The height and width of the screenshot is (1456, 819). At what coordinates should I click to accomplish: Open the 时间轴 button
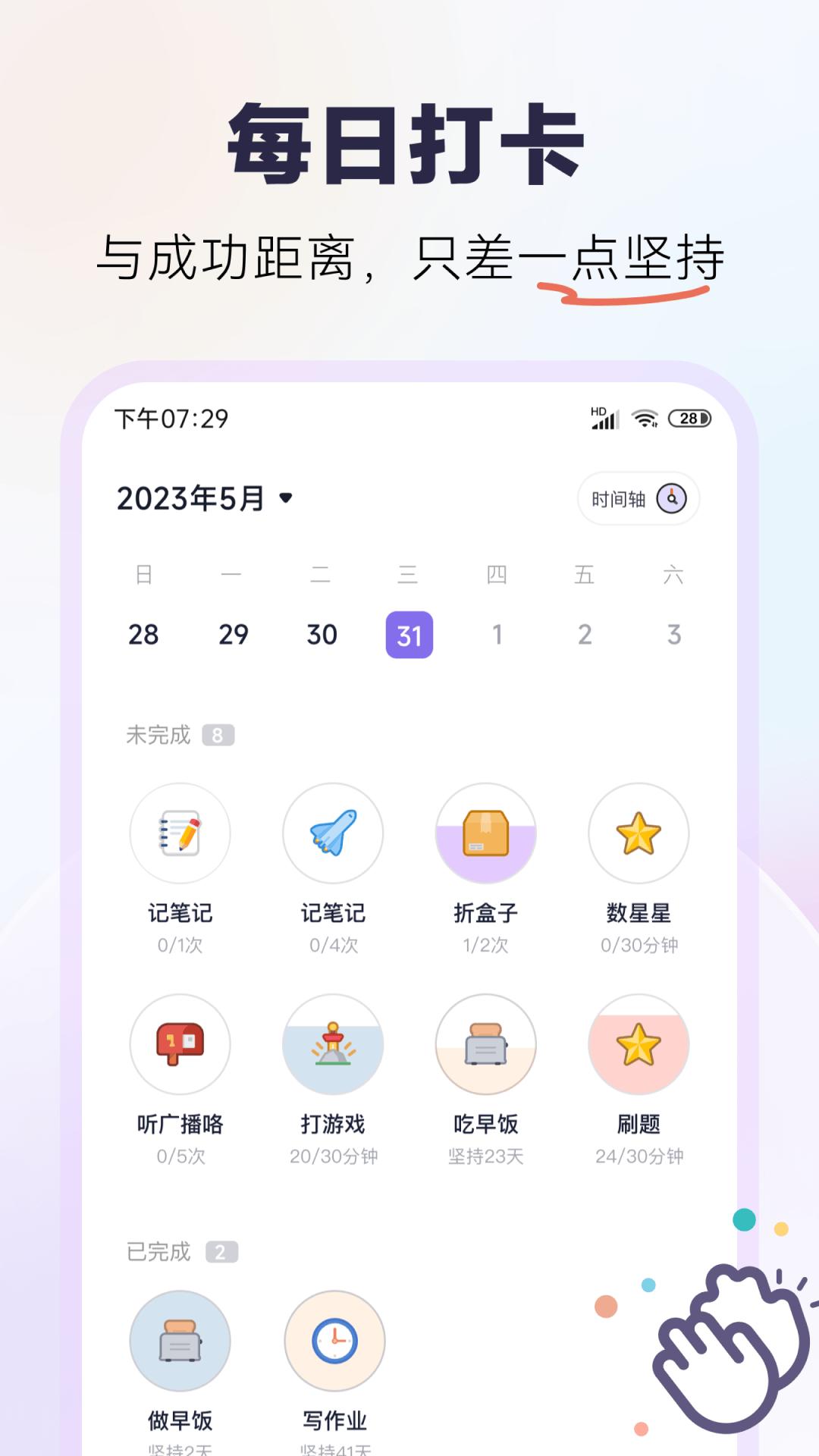(637, 499)
